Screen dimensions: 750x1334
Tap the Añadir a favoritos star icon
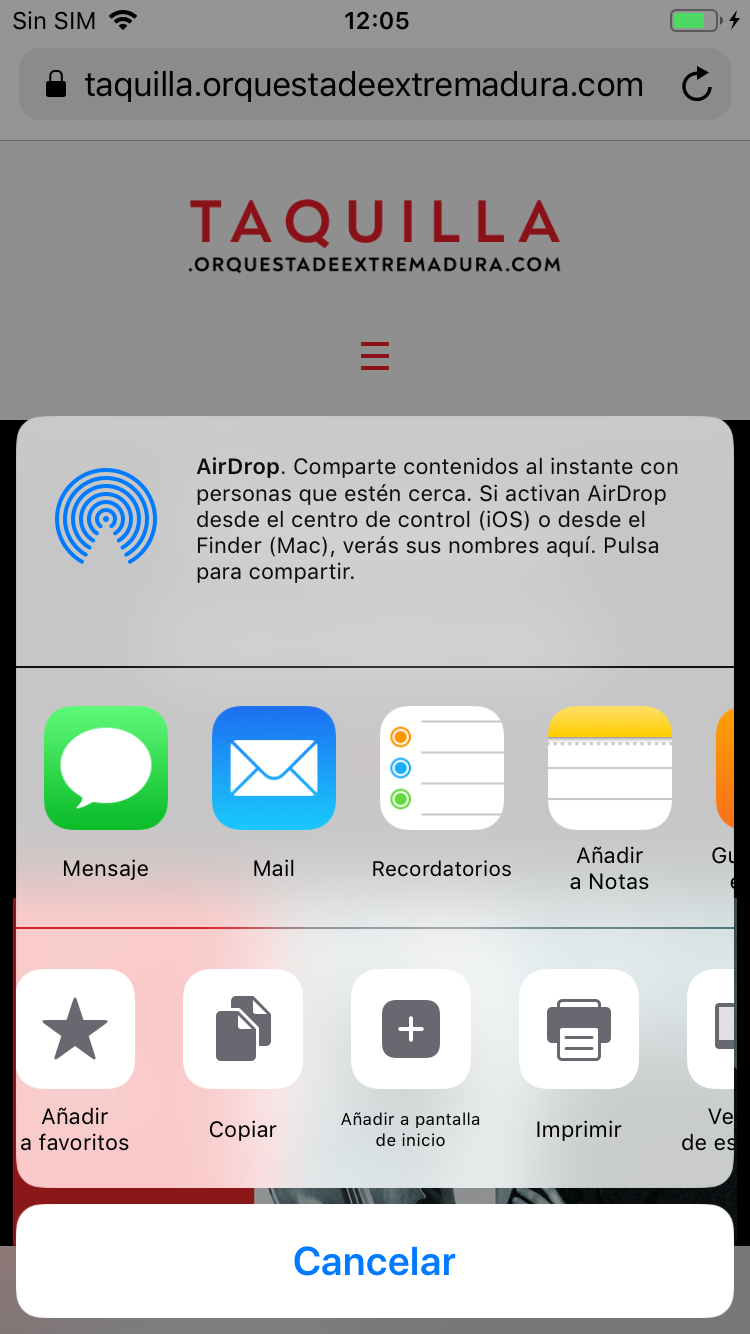tap(75, 1029)
